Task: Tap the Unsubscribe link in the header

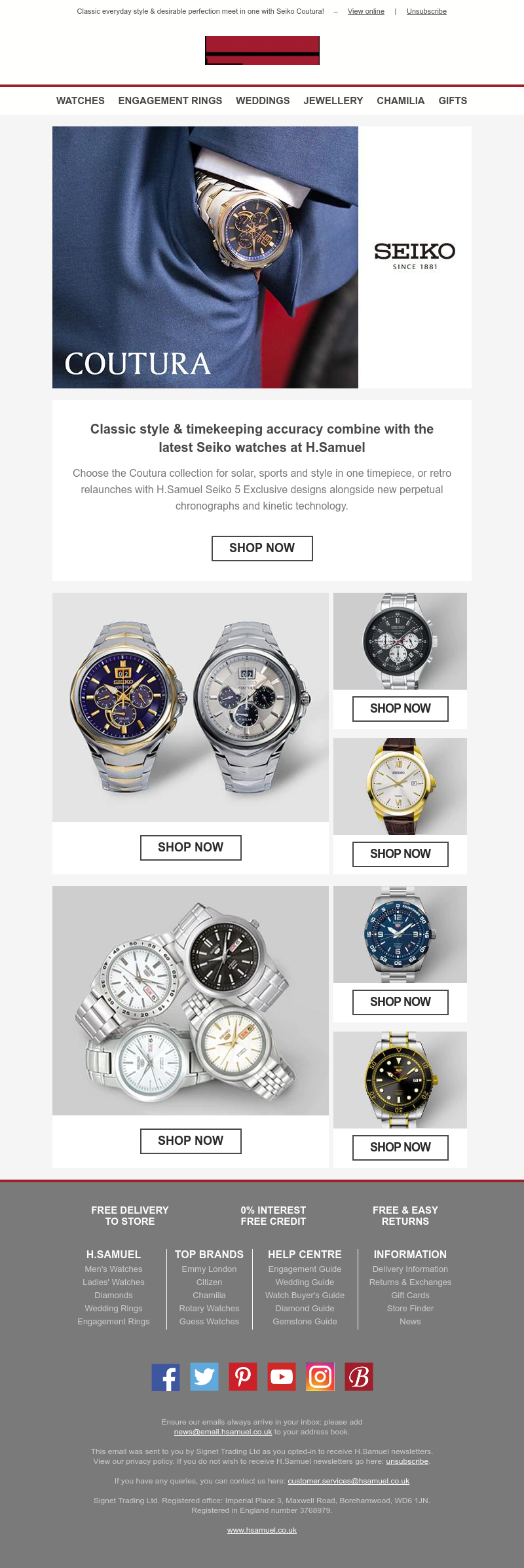Action: [426, 11]
